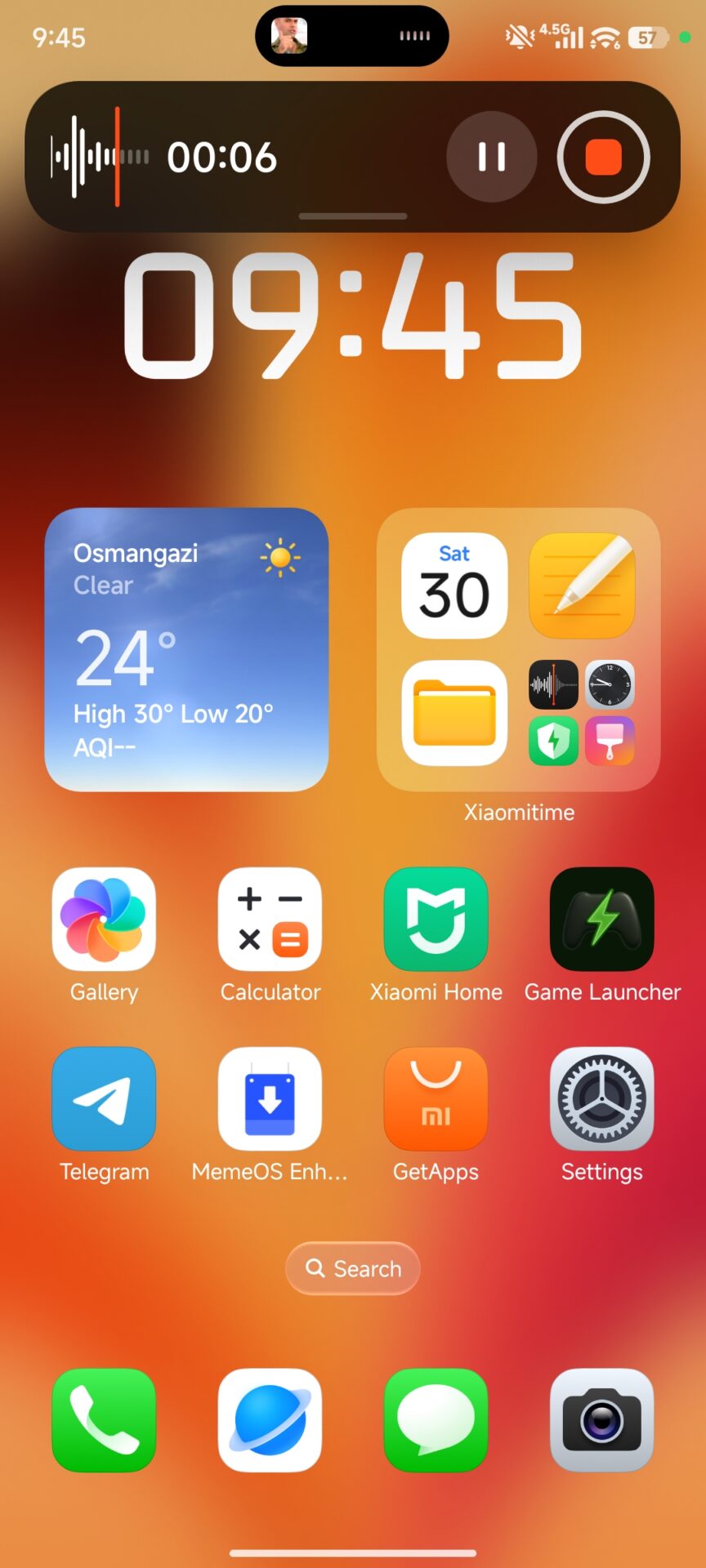Open the file manager folder icon
The height and width of the screenshot is (1568, 706).
[454, 713]
